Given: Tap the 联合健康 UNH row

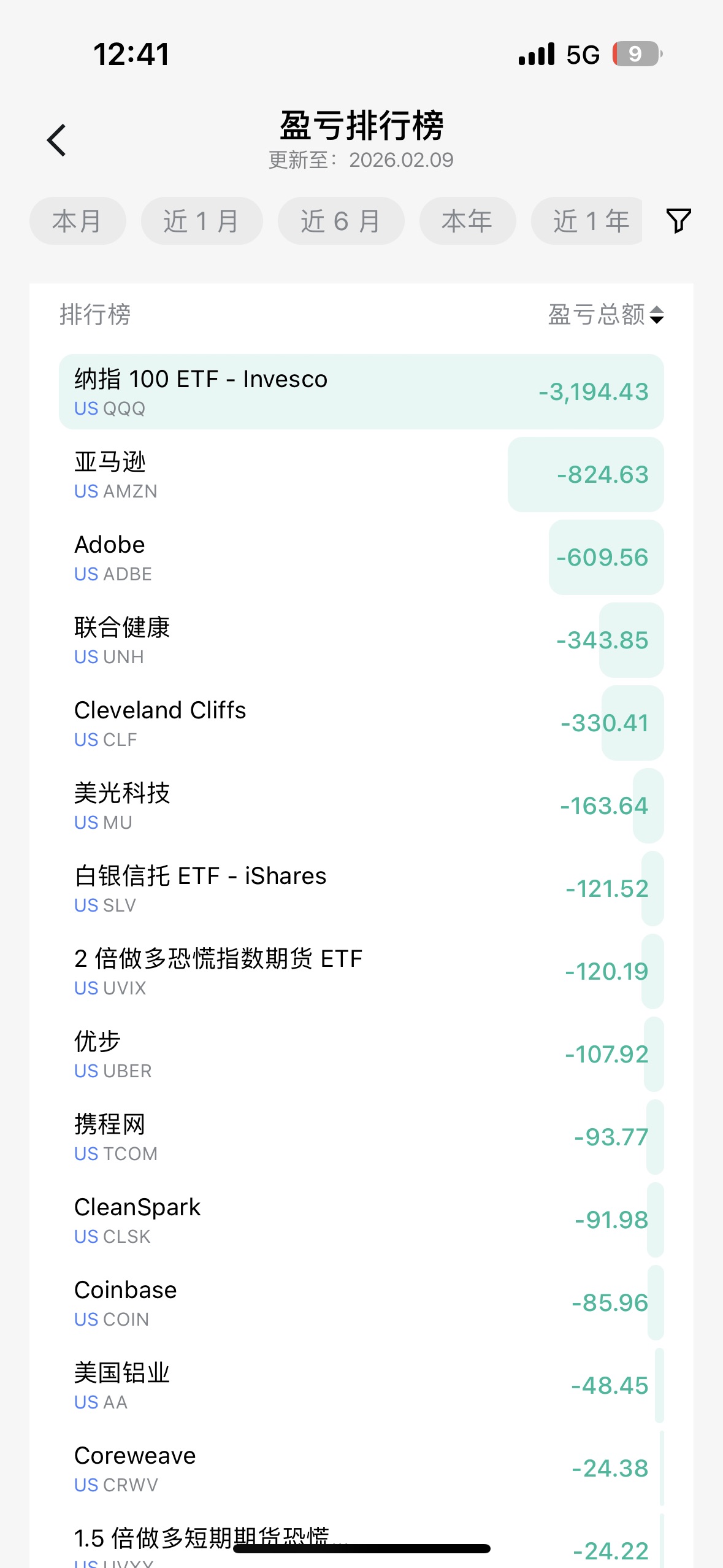Looking at the screenshot, I should point(361,640).
